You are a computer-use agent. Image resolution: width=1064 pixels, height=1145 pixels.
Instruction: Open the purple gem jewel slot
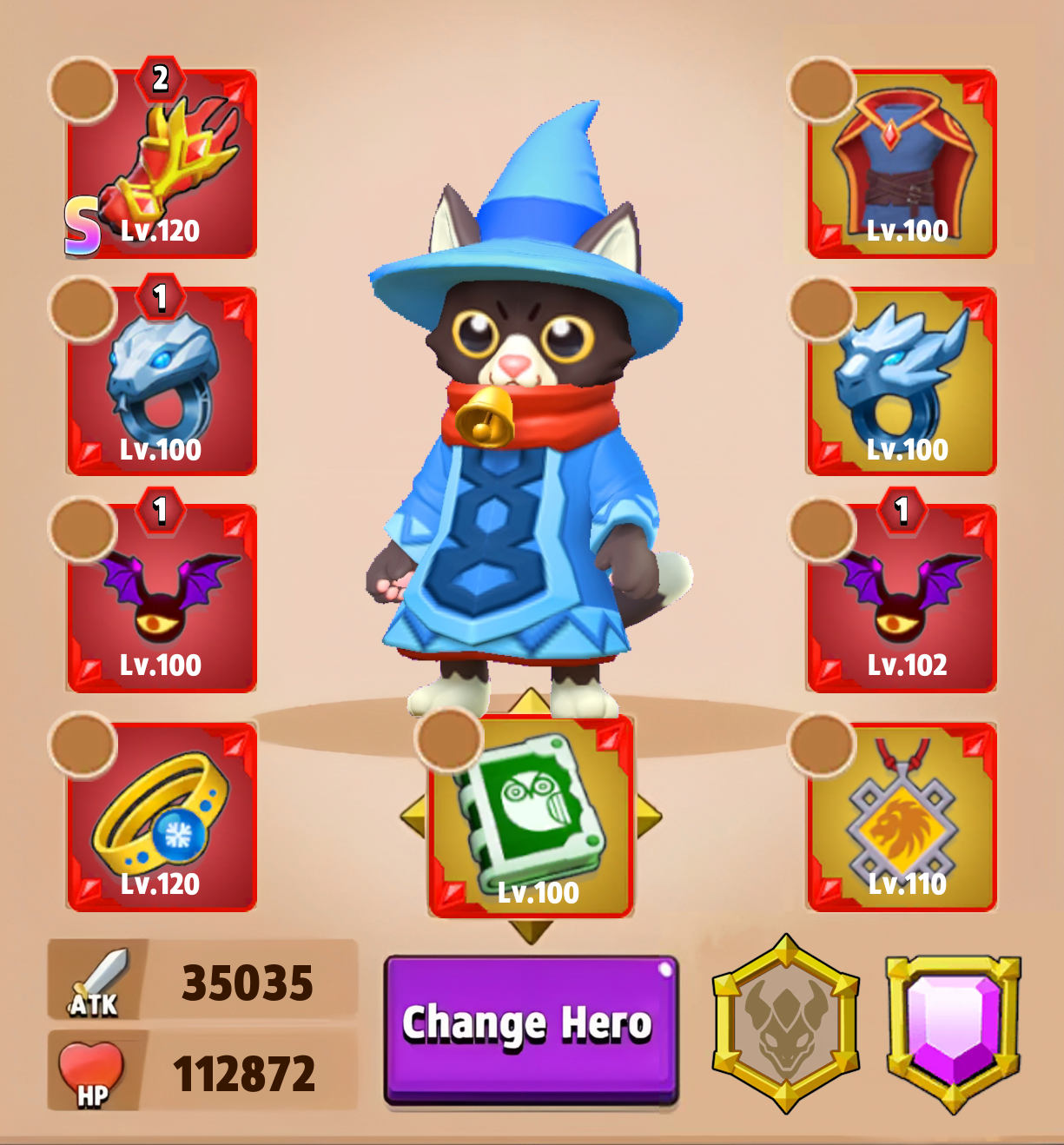[x=953, y=1023]
